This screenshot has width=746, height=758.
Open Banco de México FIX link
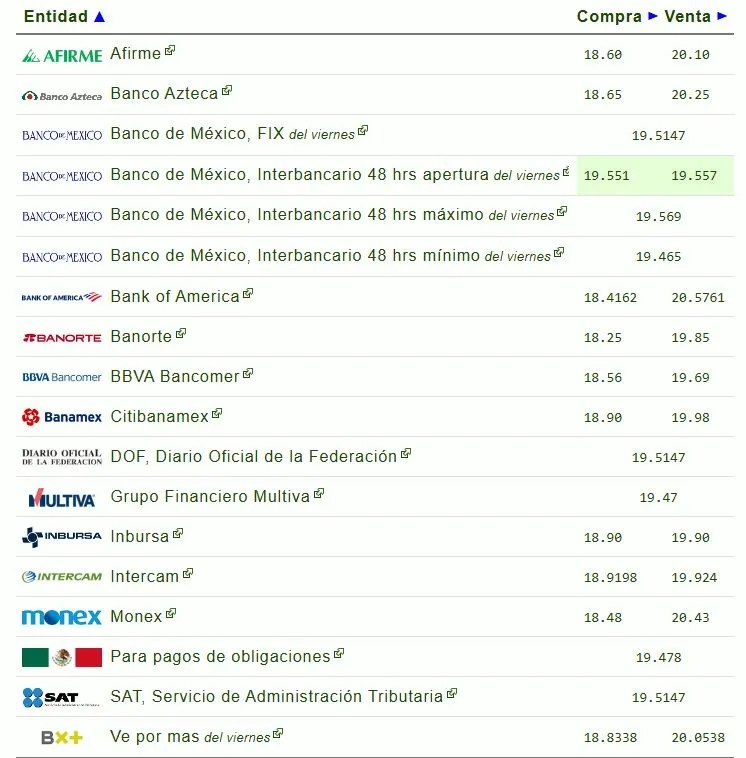coord(239,133)
